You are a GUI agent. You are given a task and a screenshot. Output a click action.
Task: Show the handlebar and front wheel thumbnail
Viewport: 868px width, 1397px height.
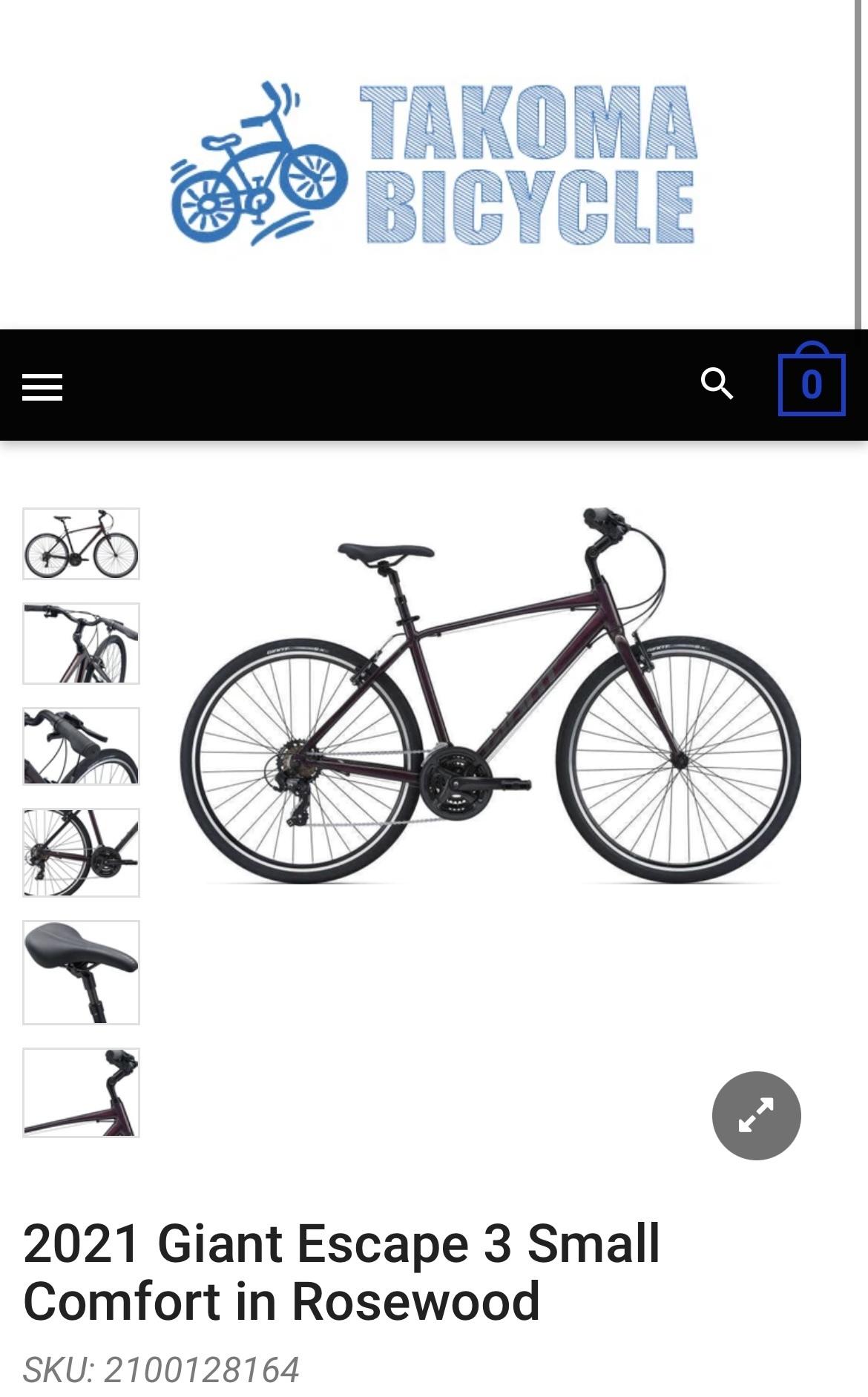(x=81, y=643)
